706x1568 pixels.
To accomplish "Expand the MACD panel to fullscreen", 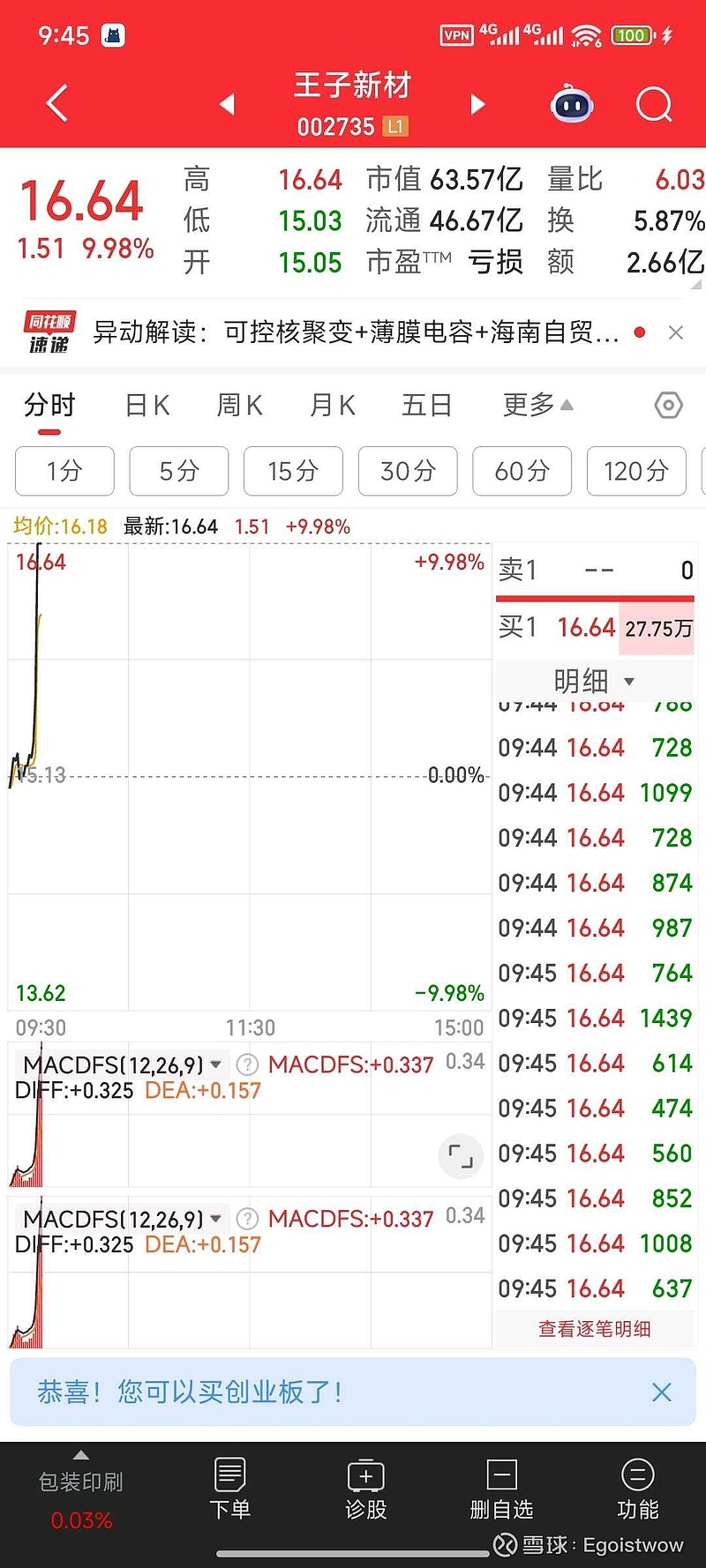I will [x=460, y=1155].
